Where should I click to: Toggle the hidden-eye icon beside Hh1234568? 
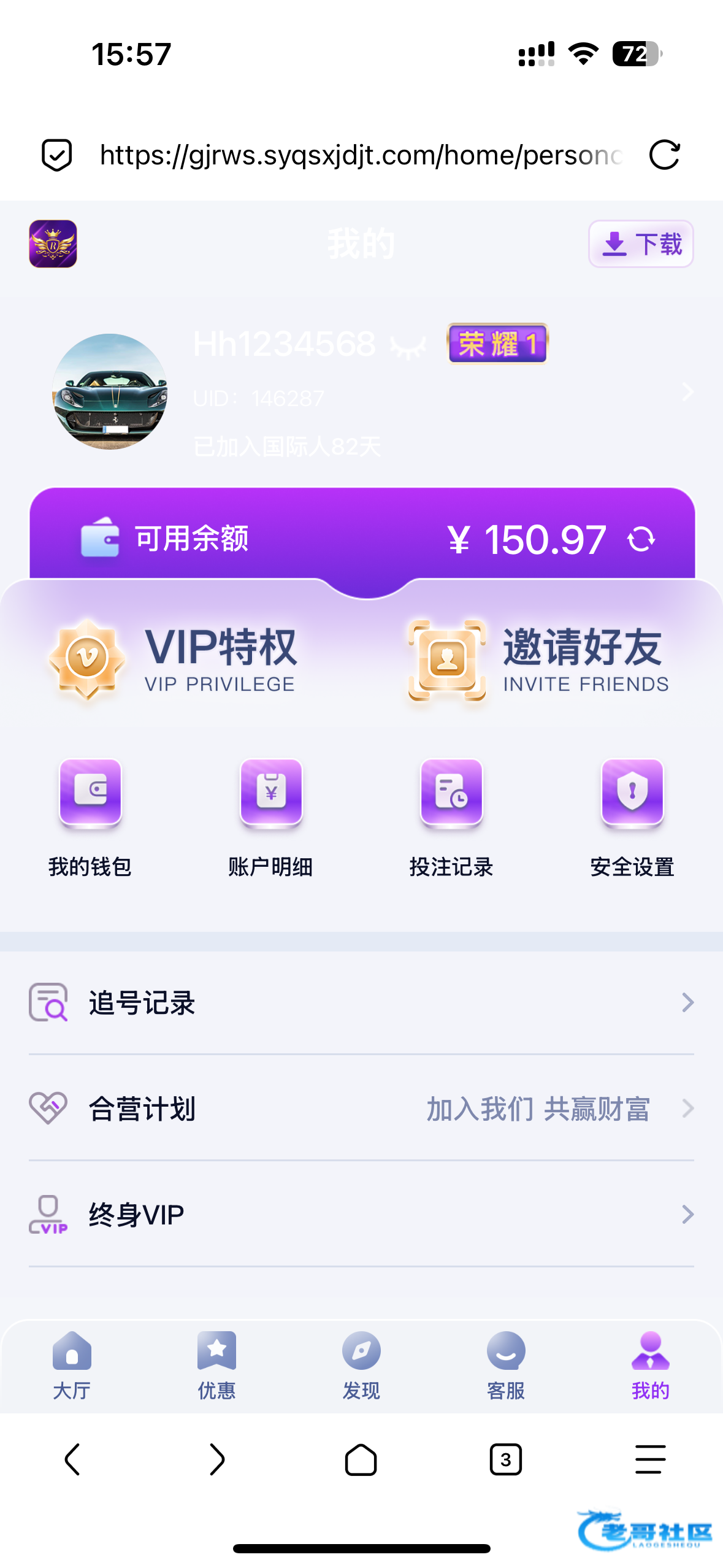[x=408, y=348]
